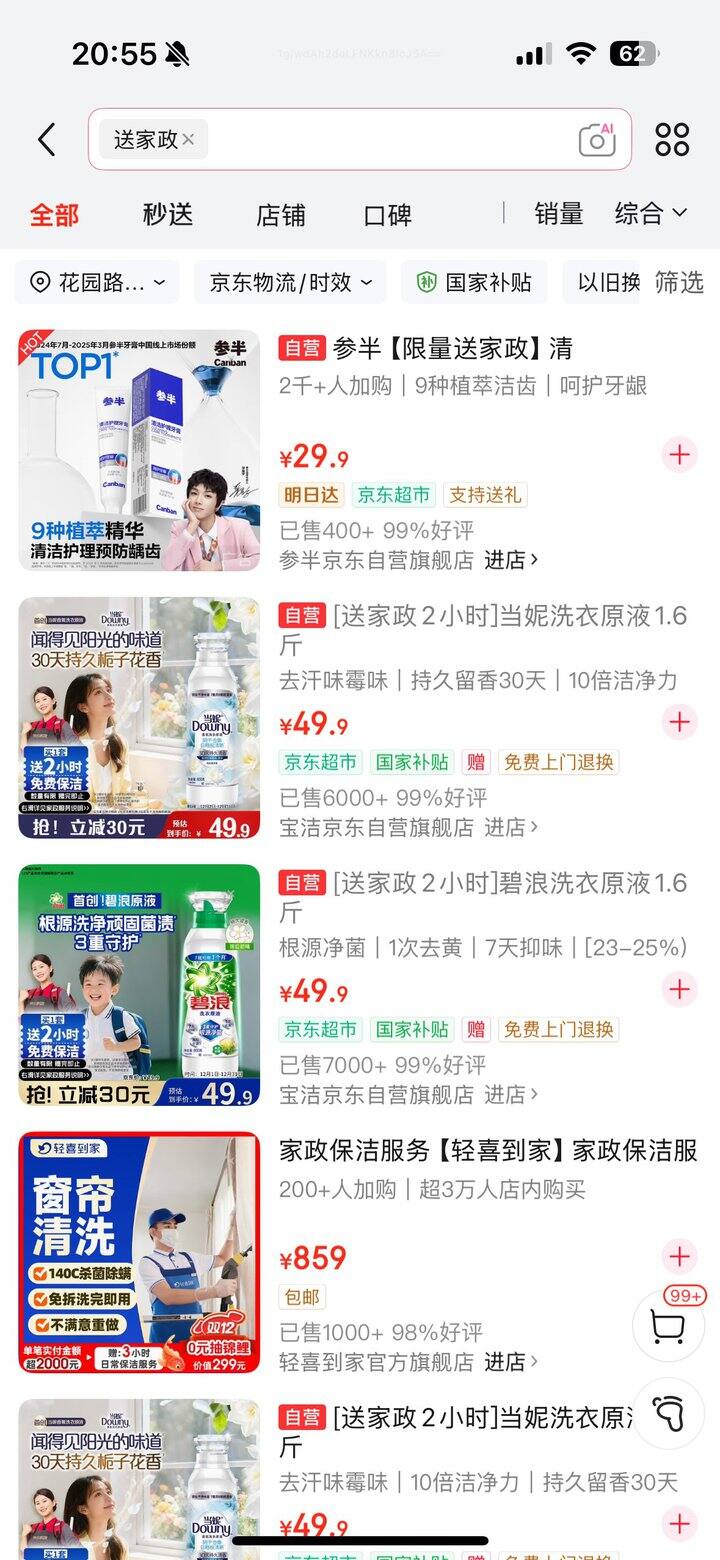Expand the 京东物流/时效 filter
This screenshot has width=720, height=1560.
click(290, 283)
